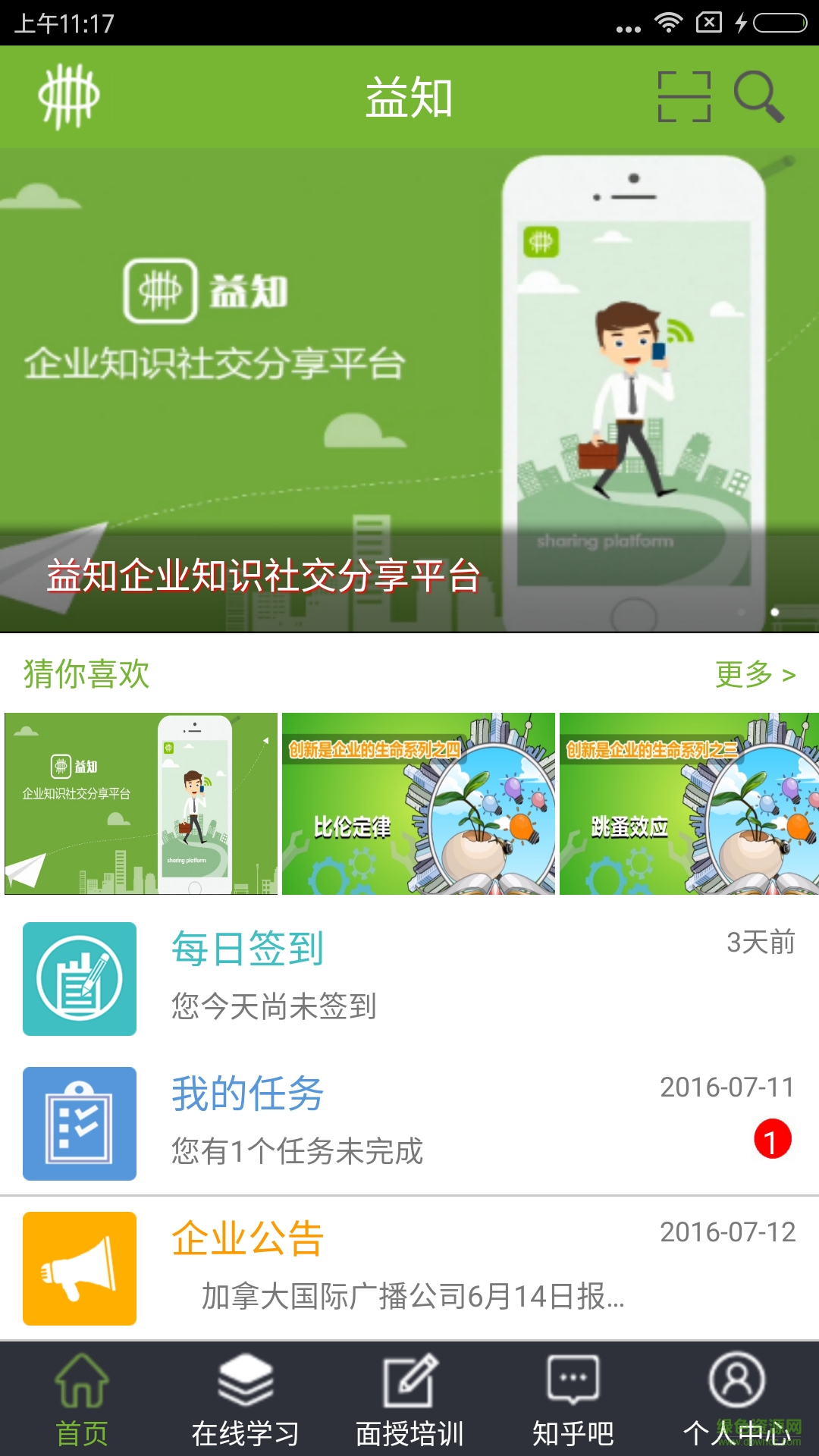Open the 比伦定律 course tile
Viewport: 819px width, 1456px height.
tap(419, 804)
